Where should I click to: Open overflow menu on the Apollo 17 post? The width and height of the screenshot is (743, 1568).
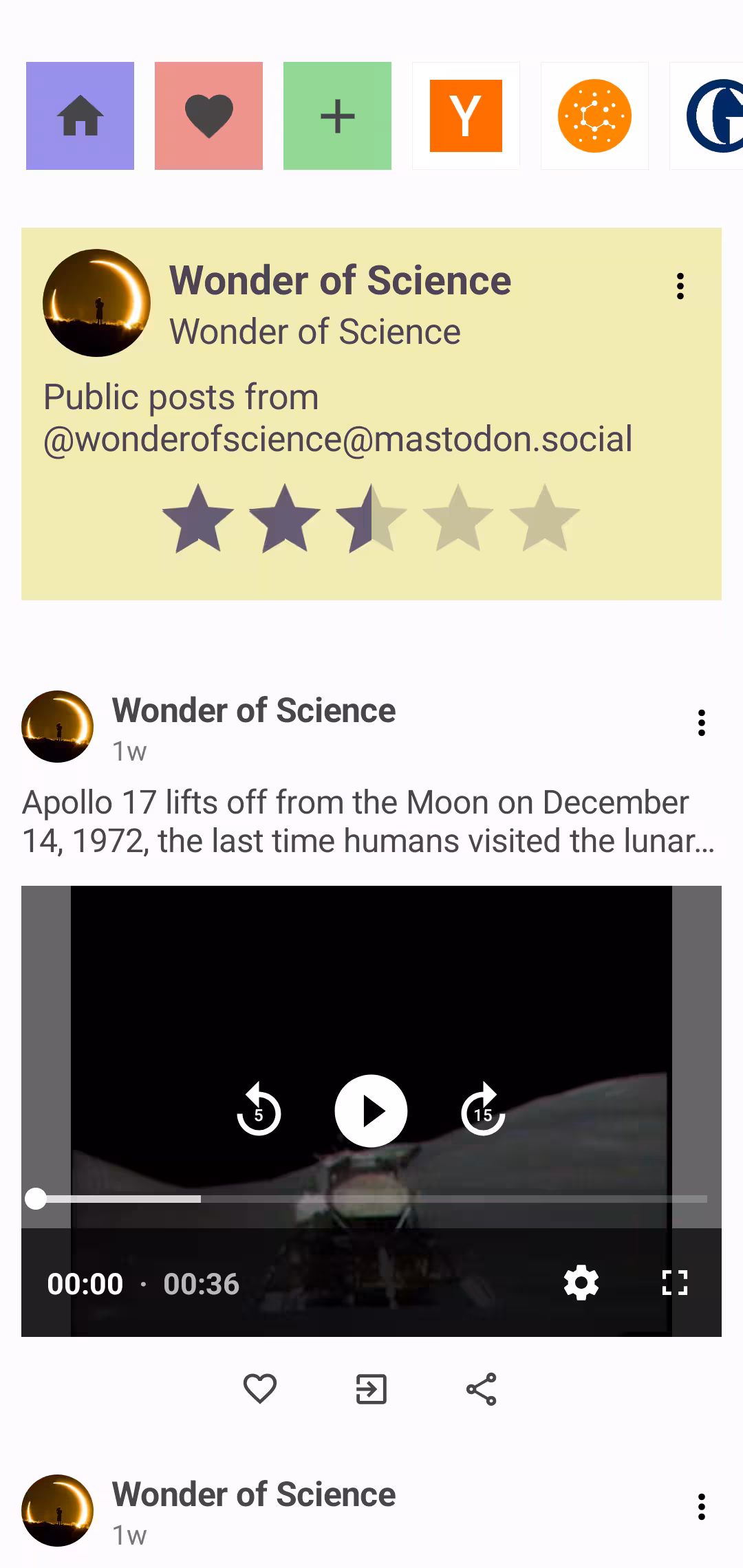tap(701, 722)
